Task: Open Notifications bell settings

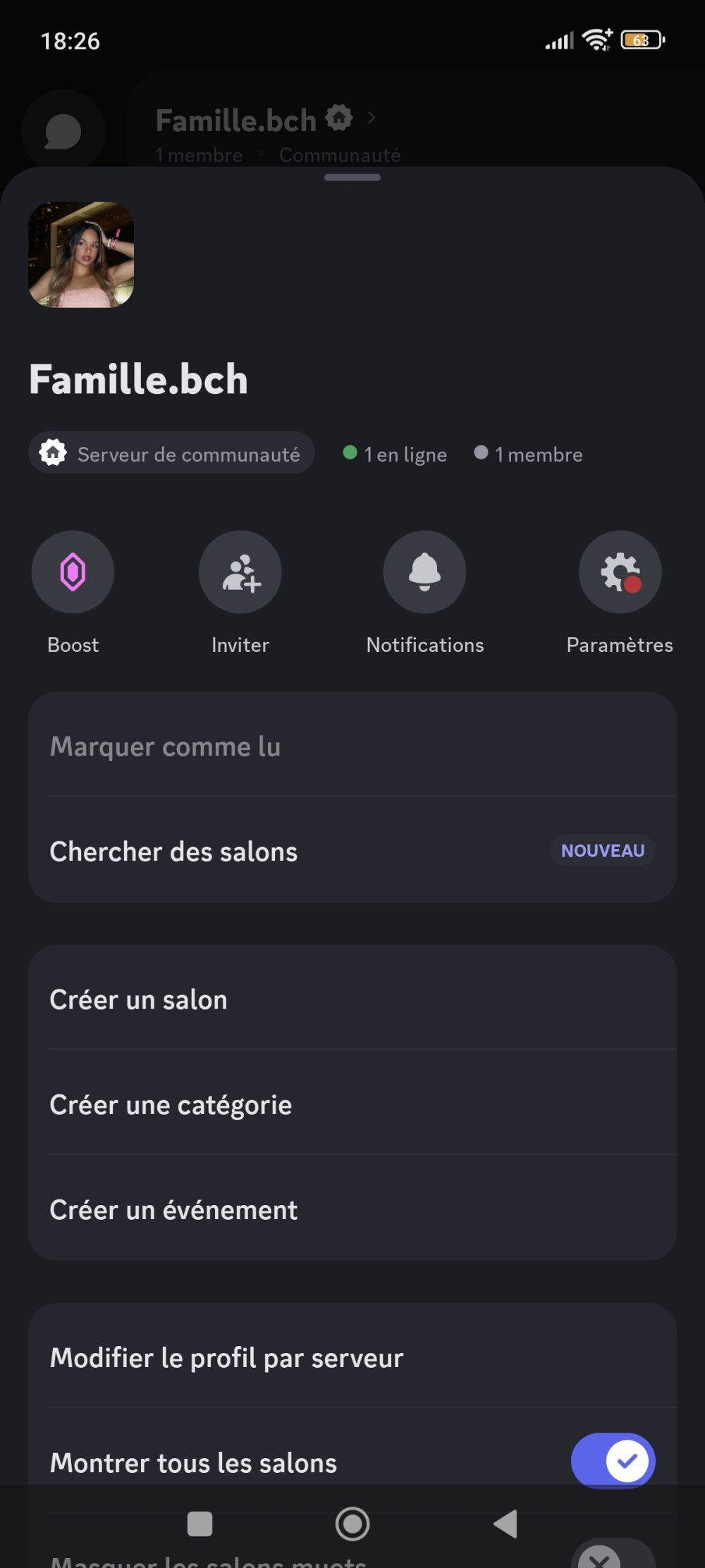Action: point(424,572)
